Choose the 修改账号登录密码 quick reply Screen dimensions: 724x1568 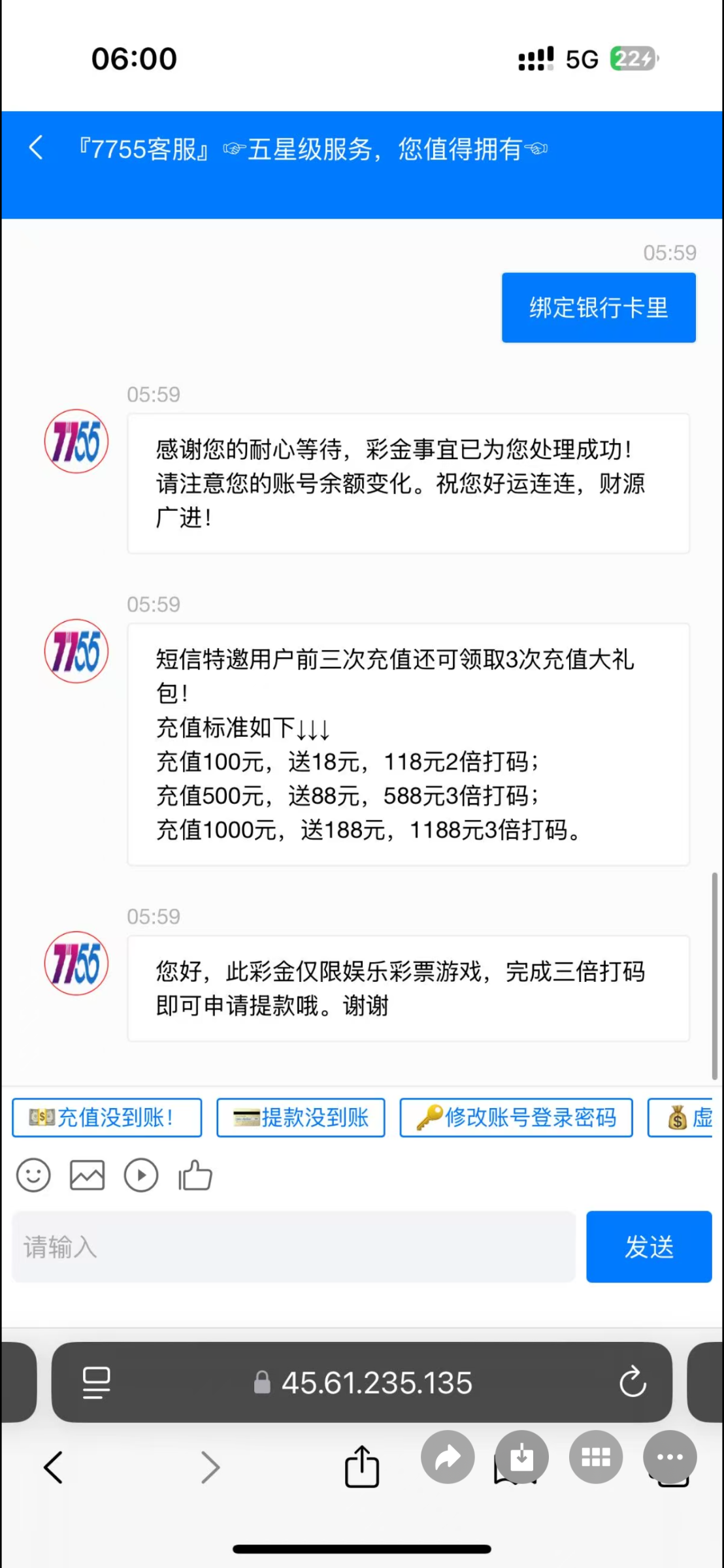tap(516, 1118)
